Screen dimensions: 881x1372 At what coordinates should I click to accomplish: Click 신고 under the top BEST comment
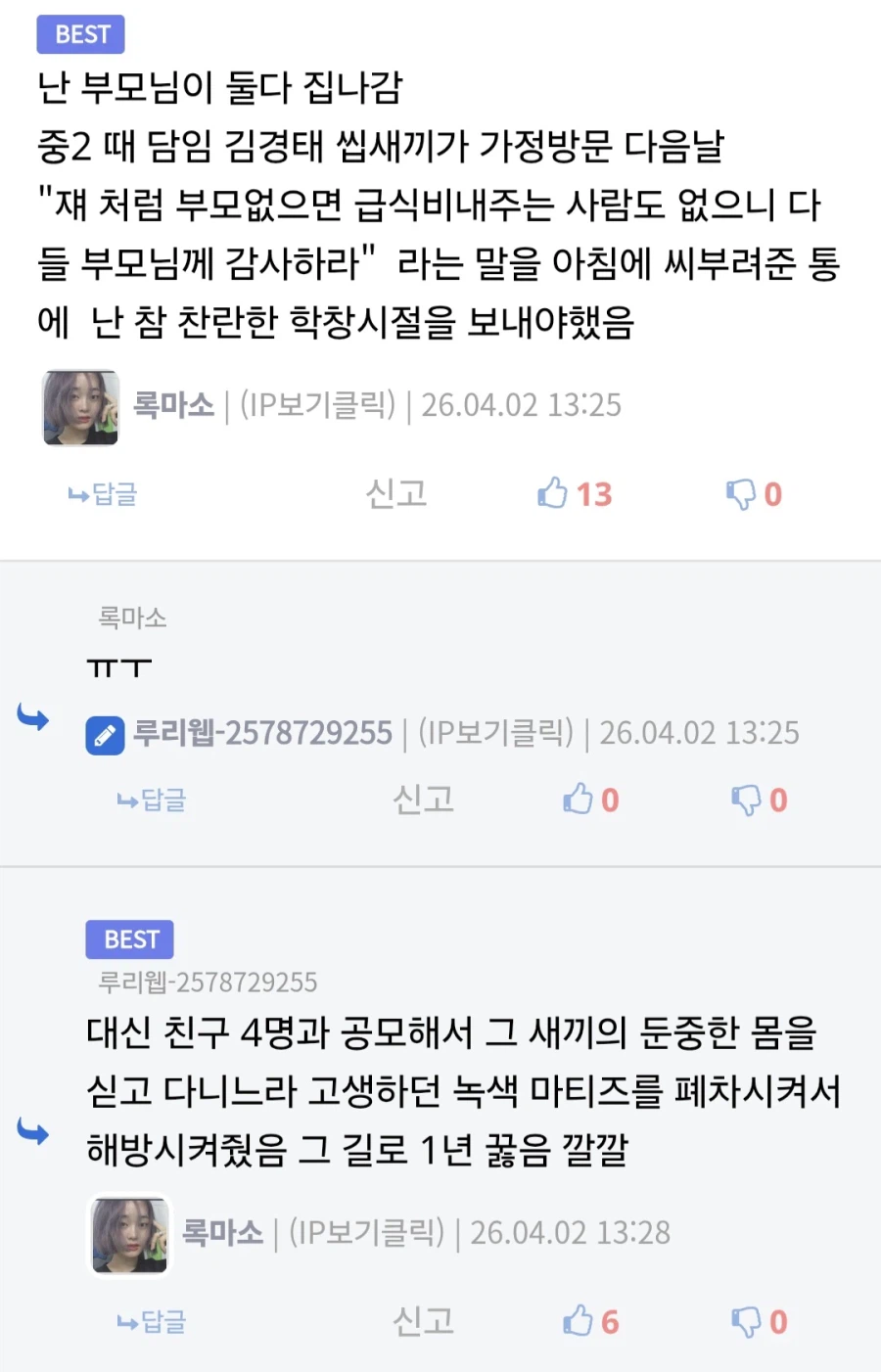tap(395, 494)
